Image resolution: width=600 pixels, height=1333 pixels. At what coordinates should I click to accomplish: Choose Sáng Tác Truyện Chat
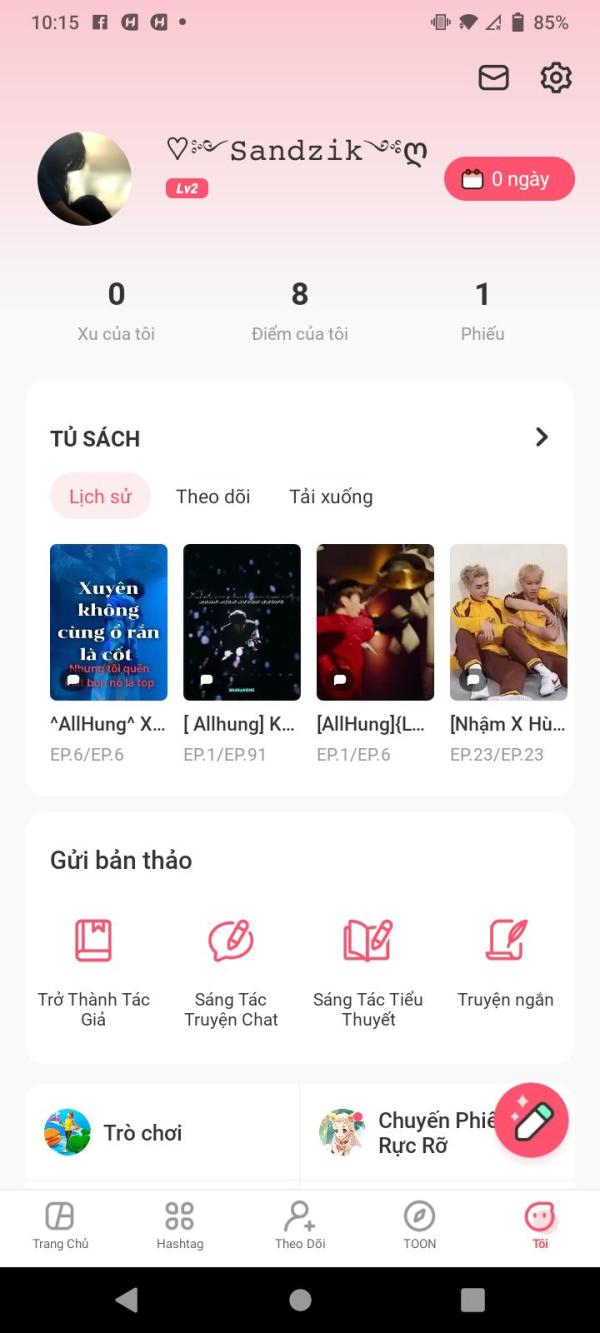point(231,965)
